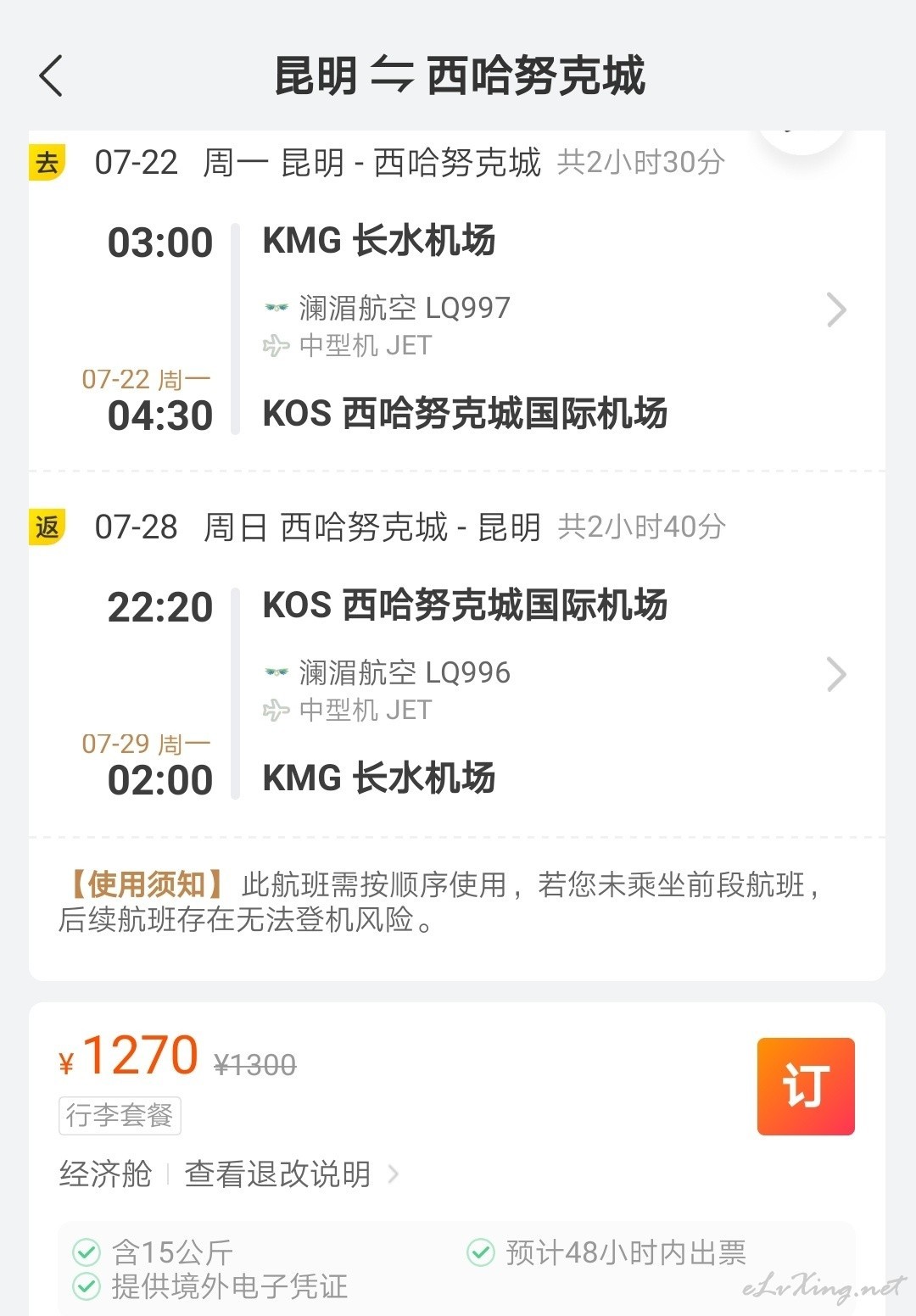View details of return flight LQ996
This screenshot has width=916, height=1316.
(836, 675)
